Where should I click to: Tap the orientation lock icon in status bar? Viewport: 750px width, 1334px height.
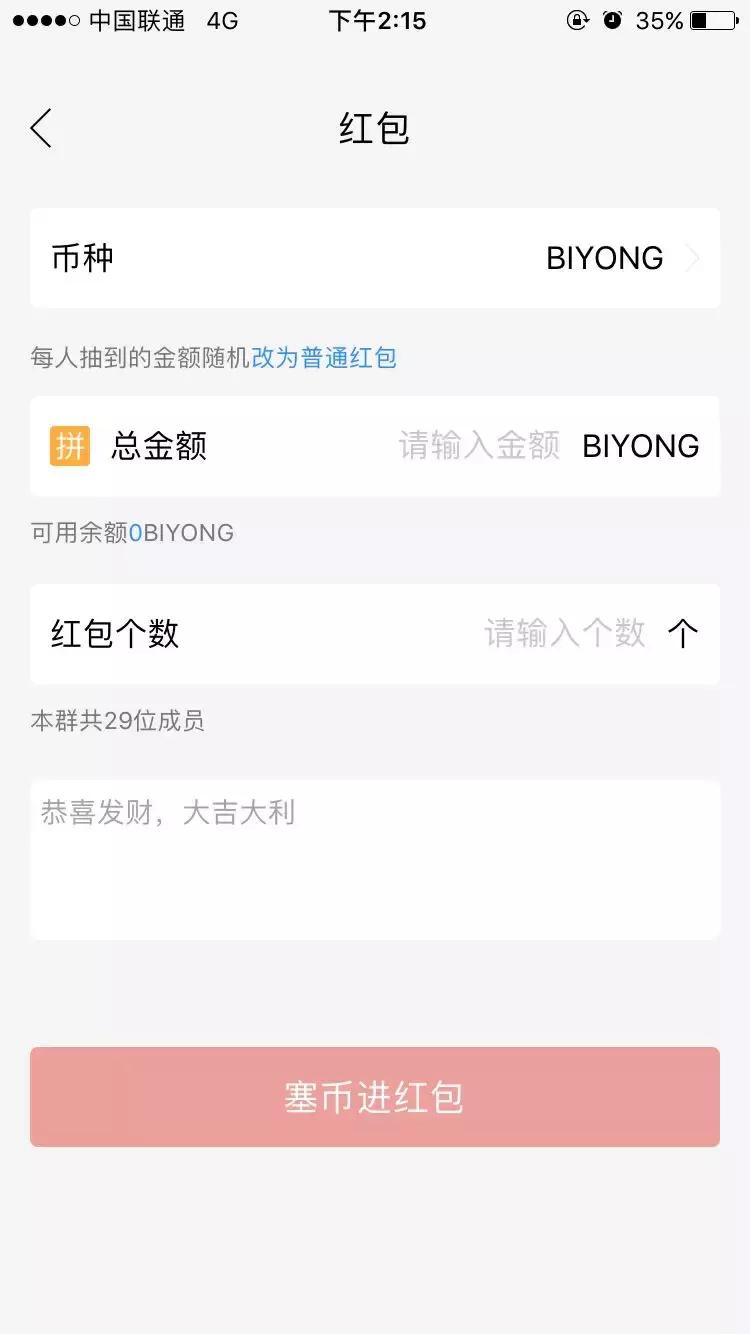[578, 20]
